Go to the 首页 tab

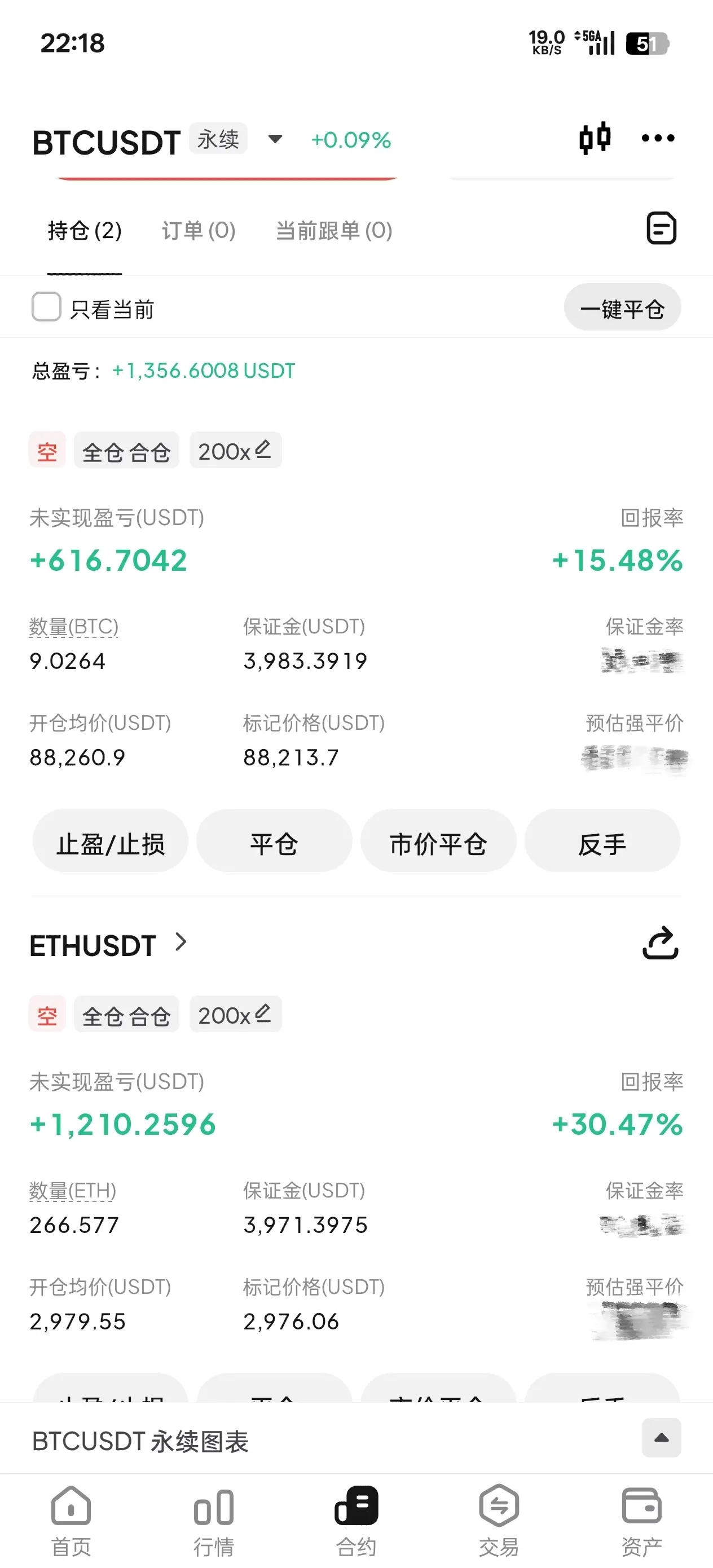(x=71, y=1519)
